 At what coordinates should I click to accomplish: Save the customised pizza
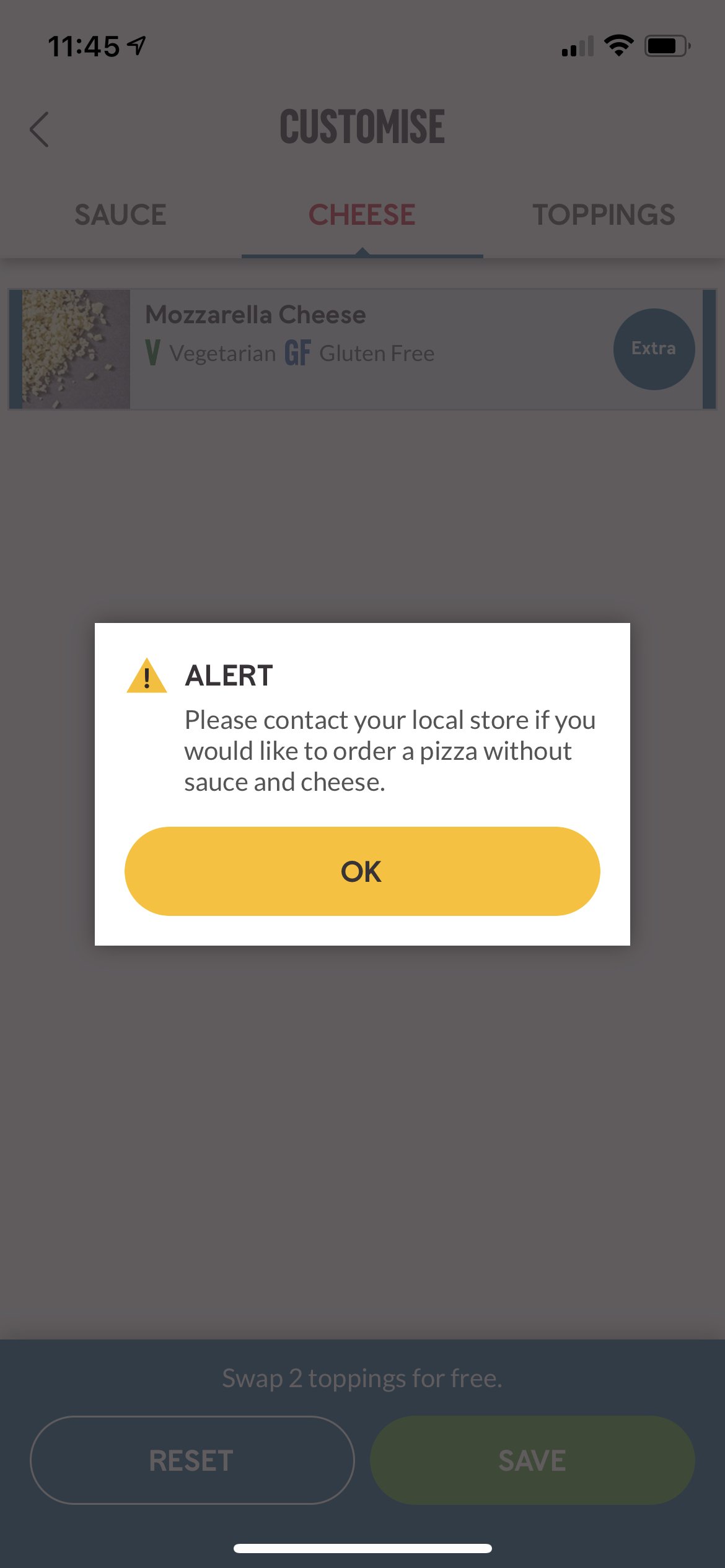pyautogui.click(x=532, y=1460)
